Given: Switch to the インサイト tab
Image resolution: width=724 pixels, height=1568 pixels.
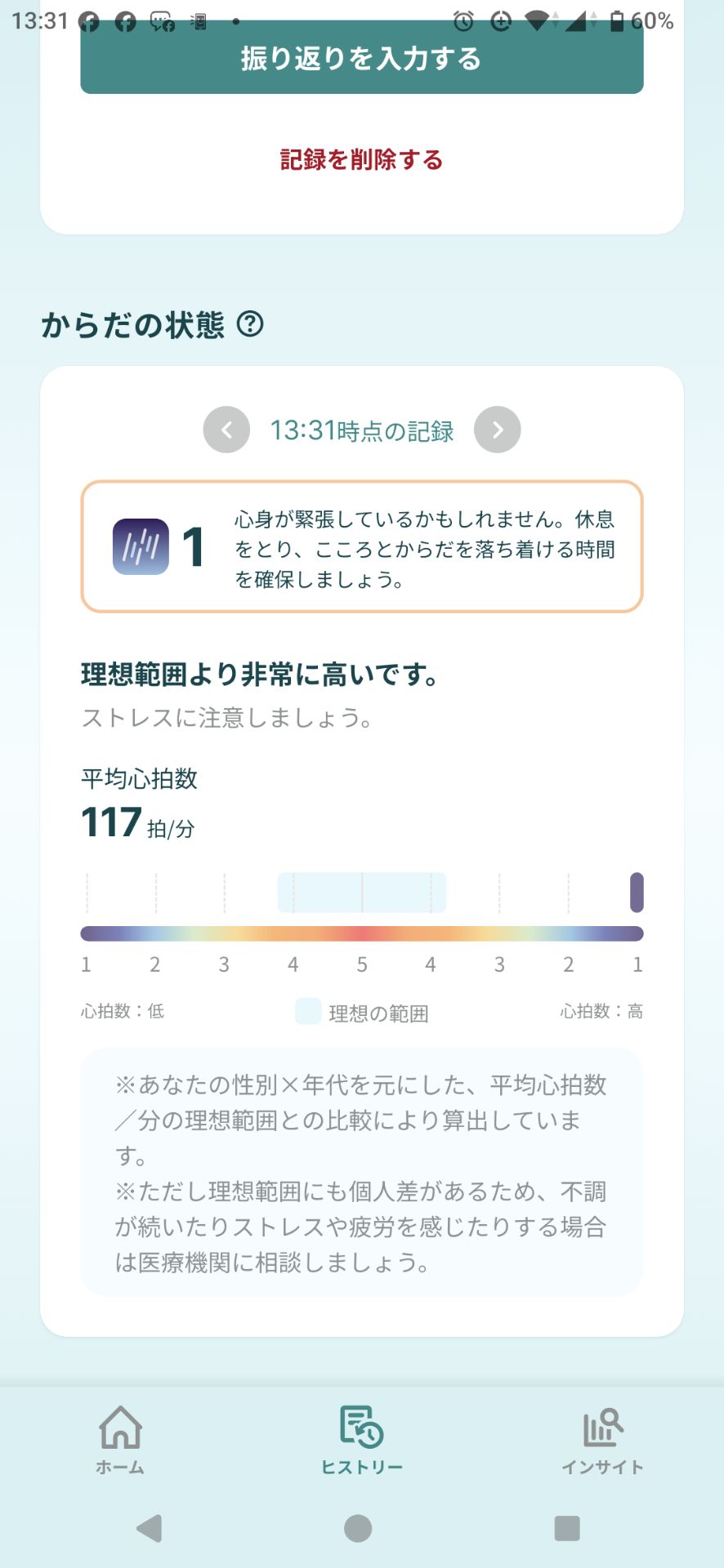Looking at the screenshot, I should [602, 1445].
